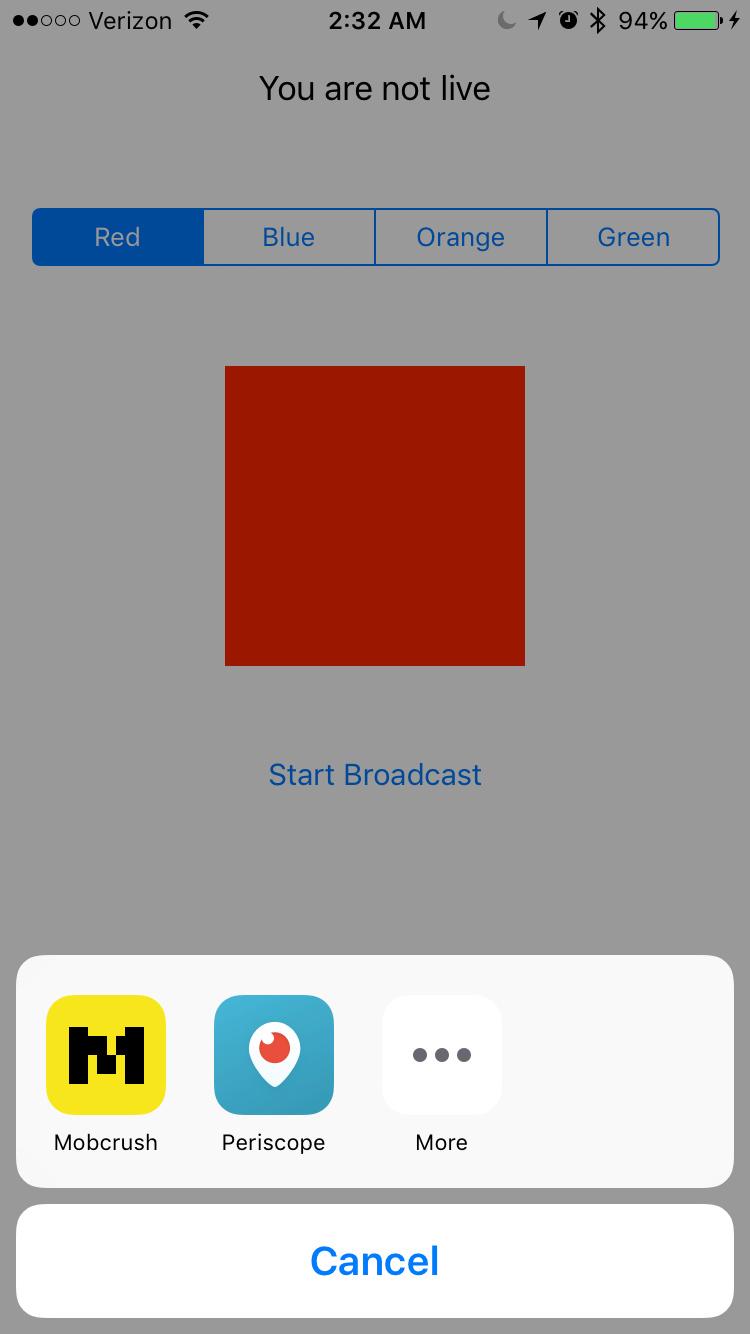Switch to the Orange segment
The width and height of the screenshot is (750, 1334).
461,237
